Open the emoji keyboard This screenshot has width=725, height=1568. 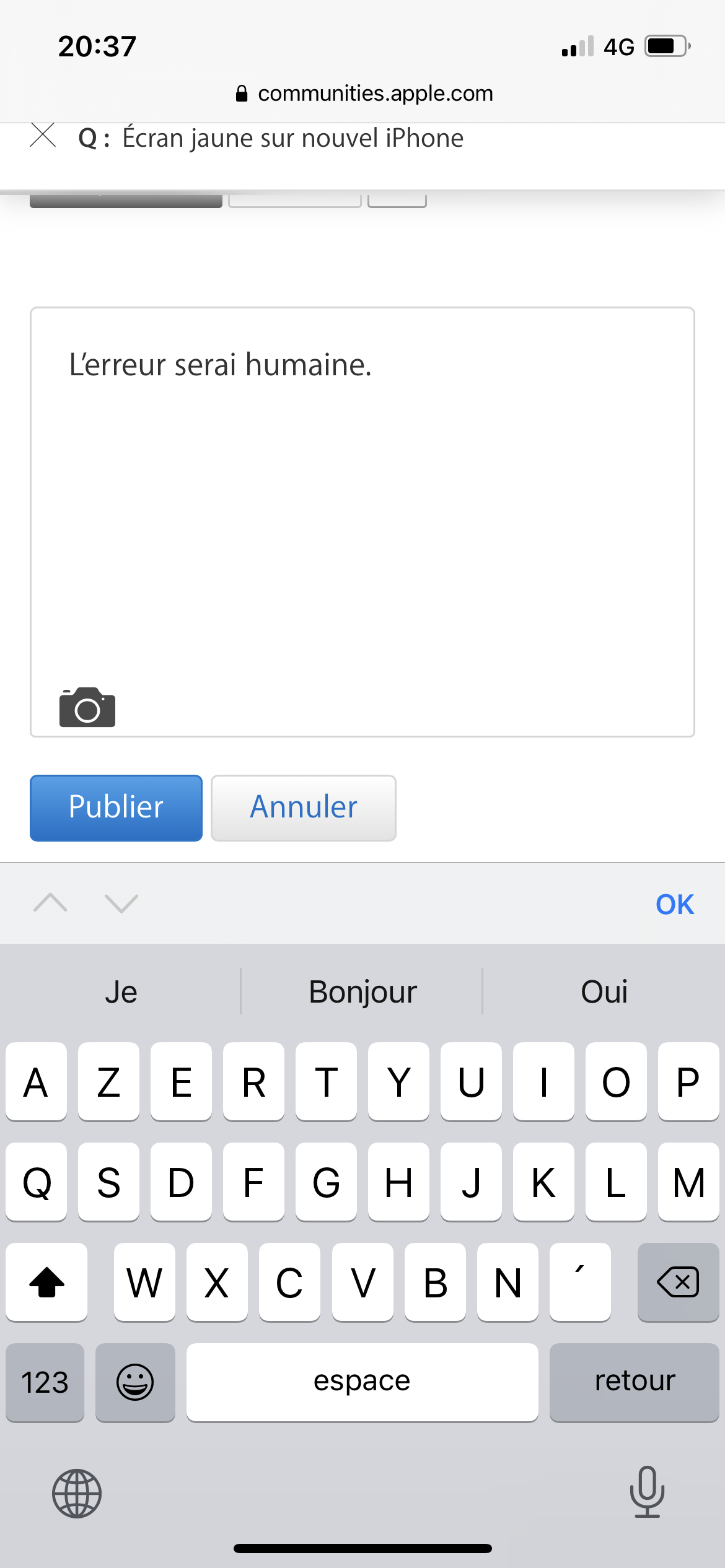pos(135,1382)
